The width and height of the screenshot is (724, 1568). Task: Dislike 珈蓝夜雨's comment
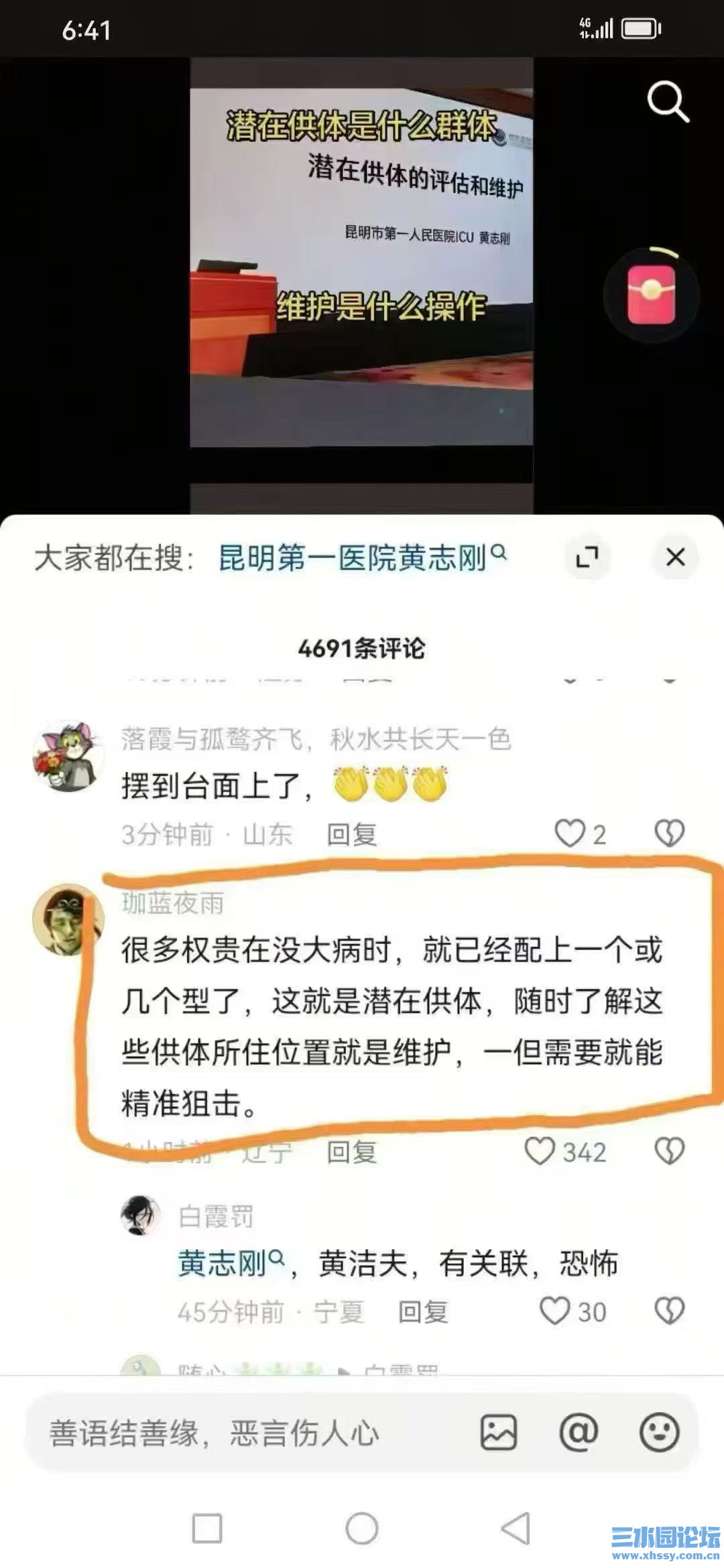click(x=669, y=1151)
